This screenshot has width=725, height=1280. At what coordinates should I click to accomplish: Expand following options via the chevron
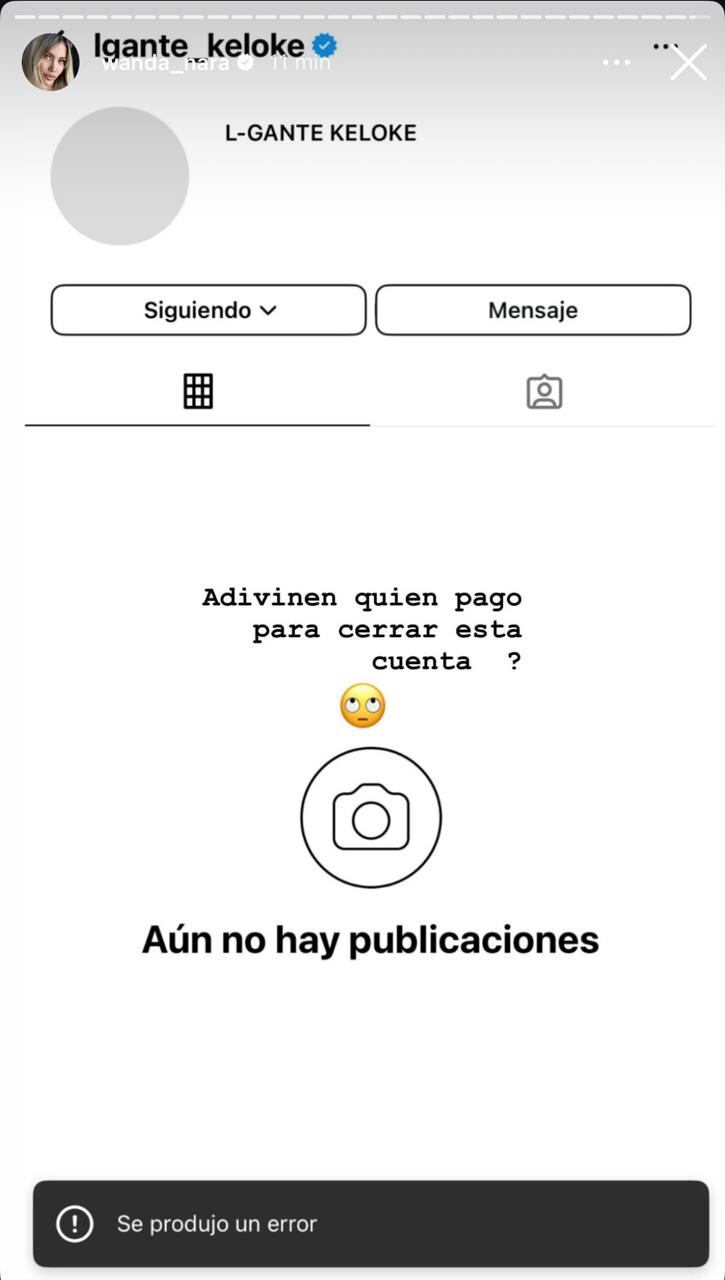(267, 310)
